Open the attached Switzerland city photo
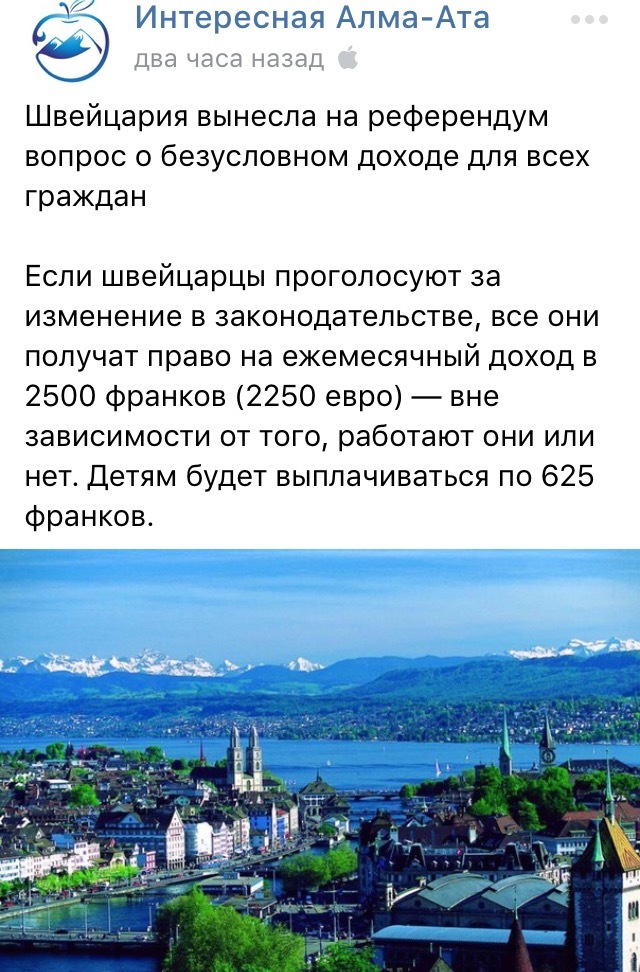This screenshot has width=640, height=972. [x=320, y=760]
